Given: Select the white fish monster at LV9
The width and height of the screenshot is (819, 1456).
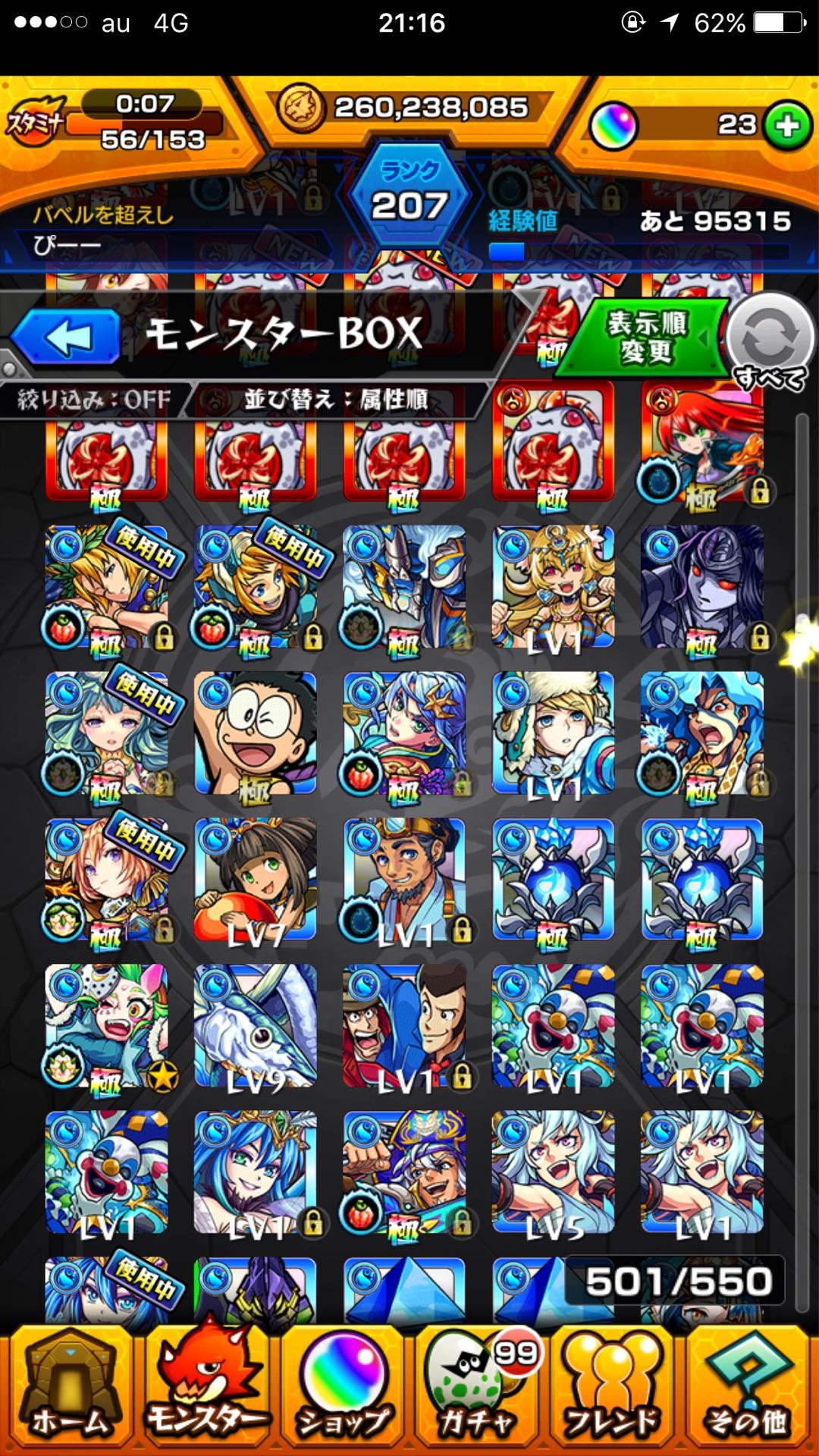Looking at the screenshot, I should click(x=255, y=1026).
